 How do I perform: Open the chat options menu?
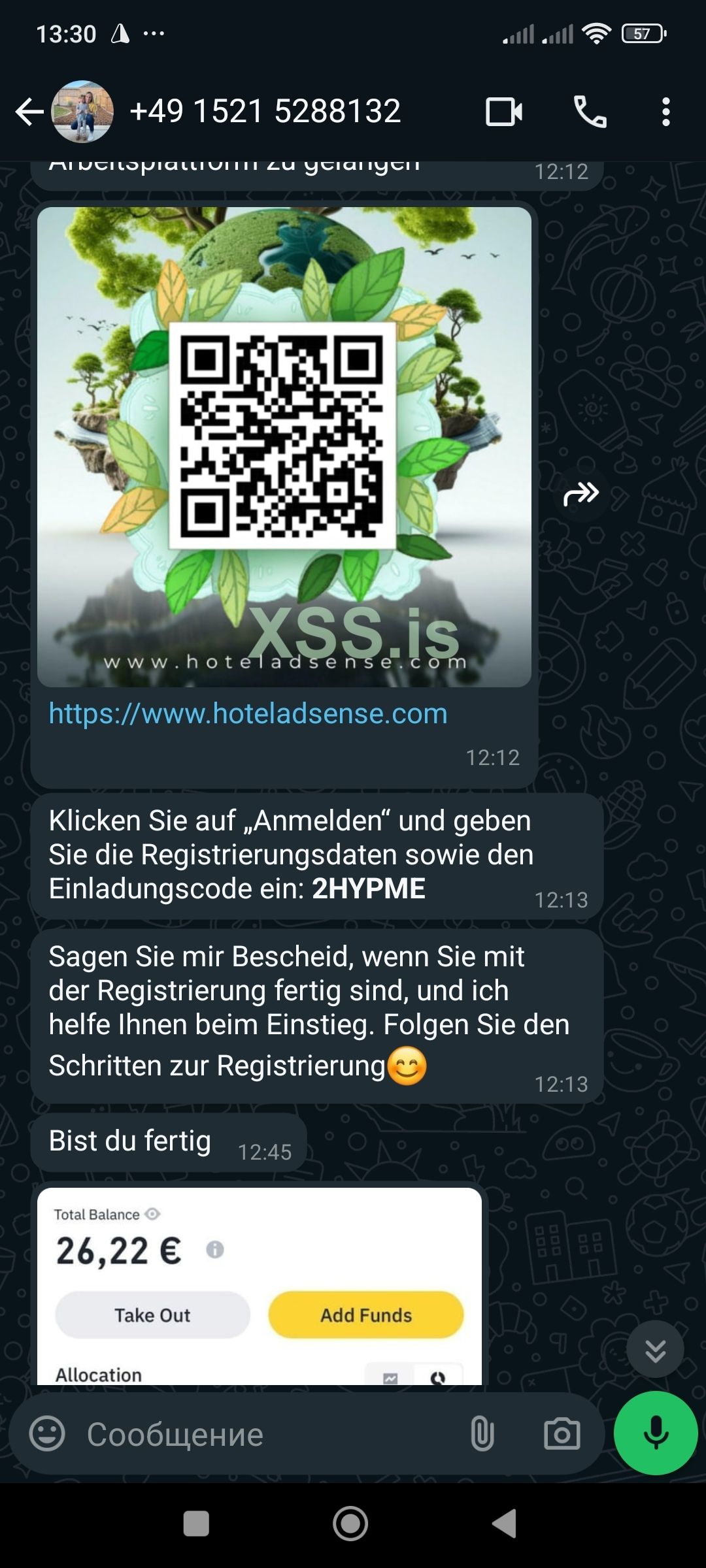(x=665, y=111)
